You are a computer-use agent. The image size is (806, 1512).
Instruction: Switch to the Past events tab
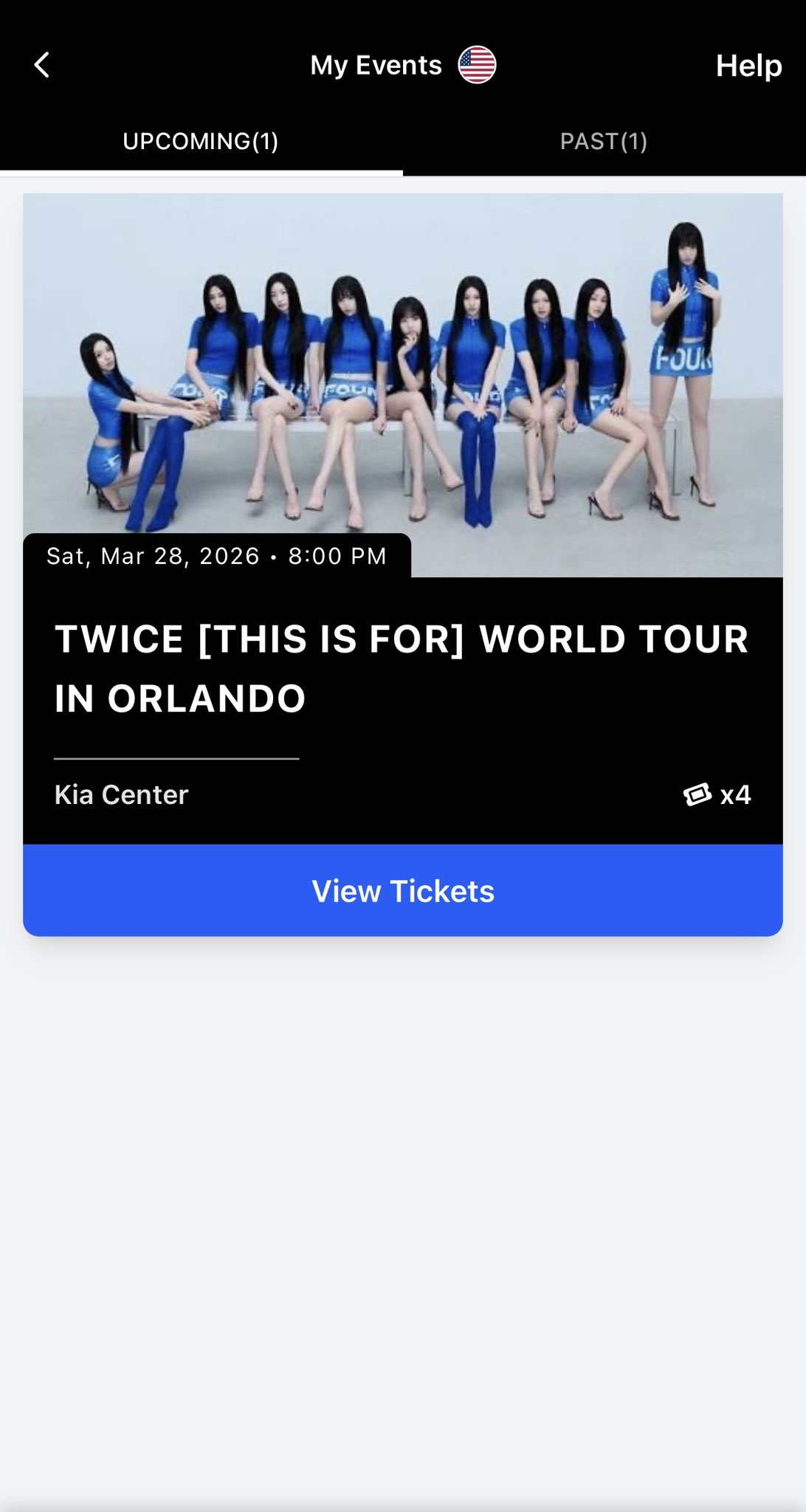point(603,141)
